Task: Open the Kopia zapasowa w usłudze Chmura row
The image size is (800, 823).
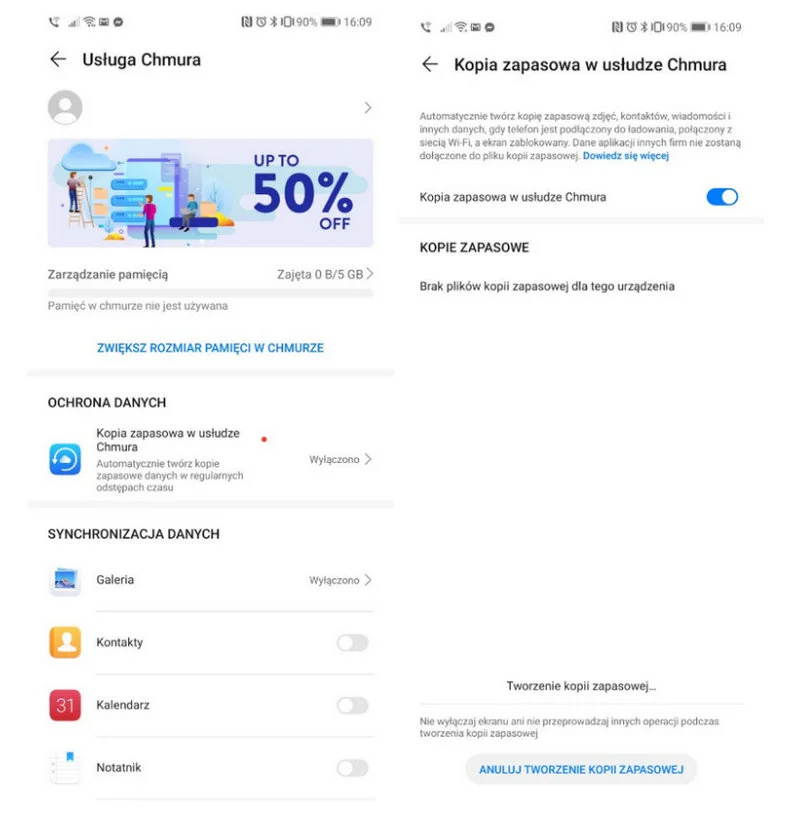Action: 210,460
